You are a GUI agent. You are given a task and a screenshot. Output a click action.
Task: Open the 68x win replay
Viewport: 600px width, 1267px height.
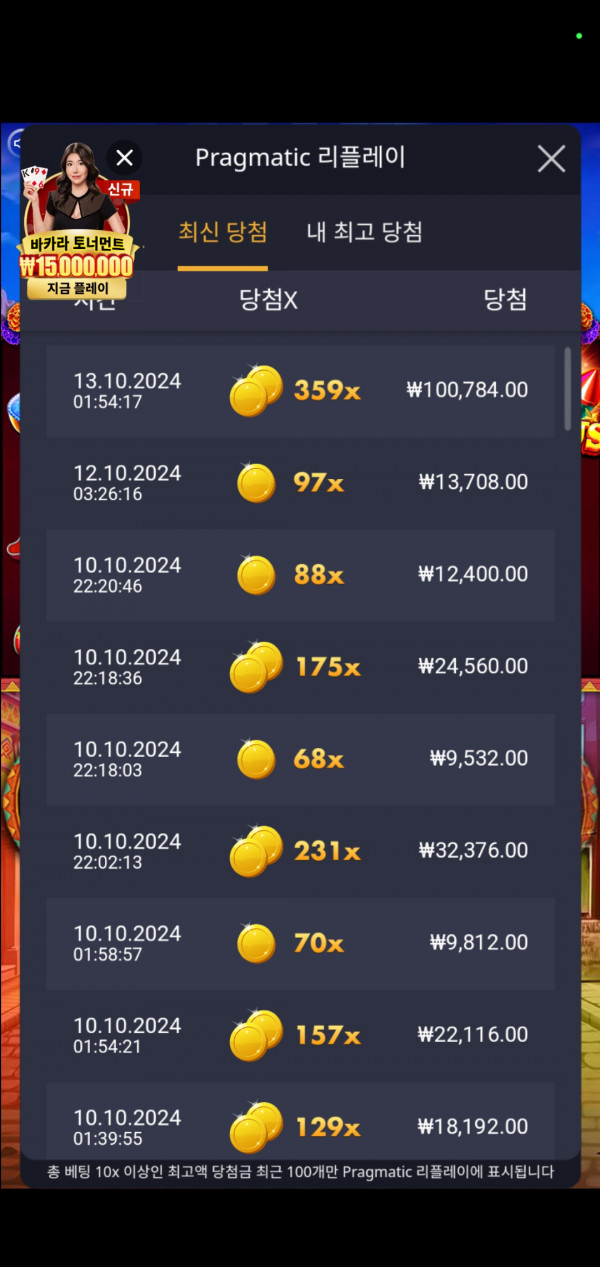point(300,758)
